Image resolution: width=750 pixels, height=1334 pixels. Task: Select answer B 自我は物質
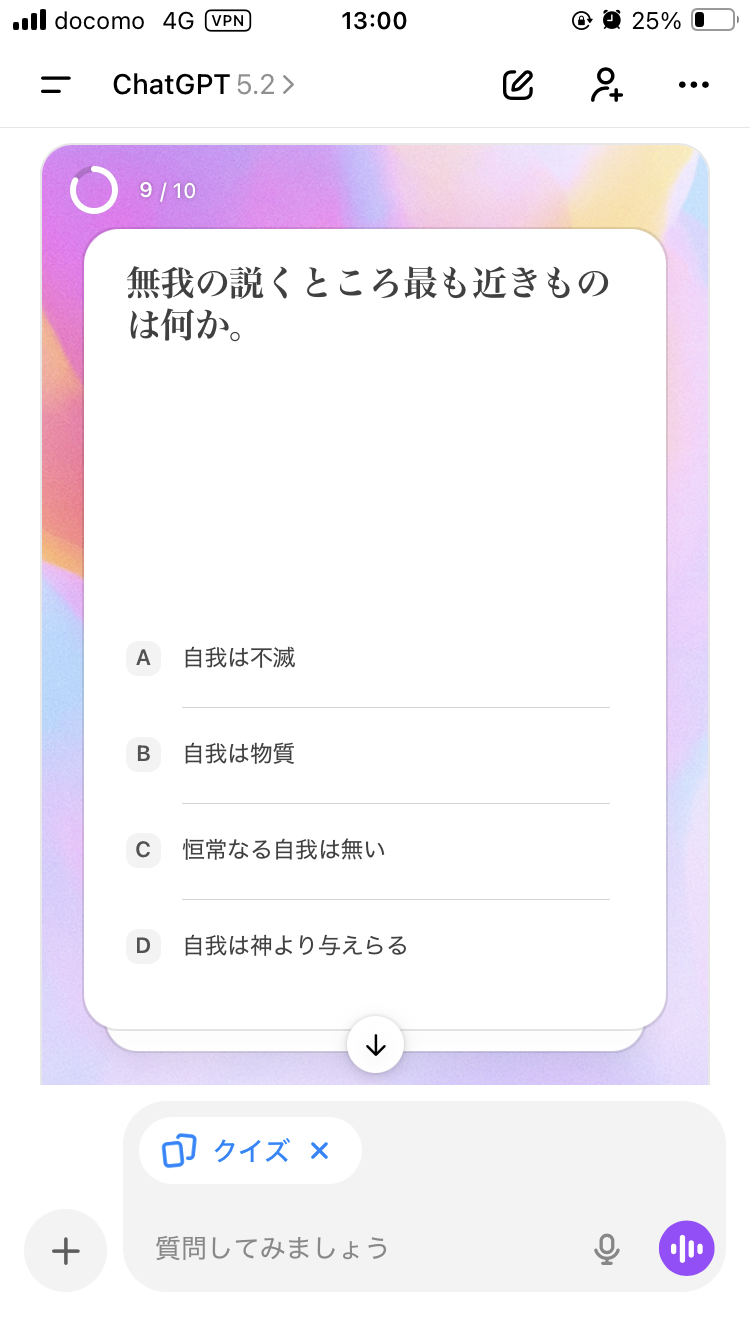click(x=240, y=754)
